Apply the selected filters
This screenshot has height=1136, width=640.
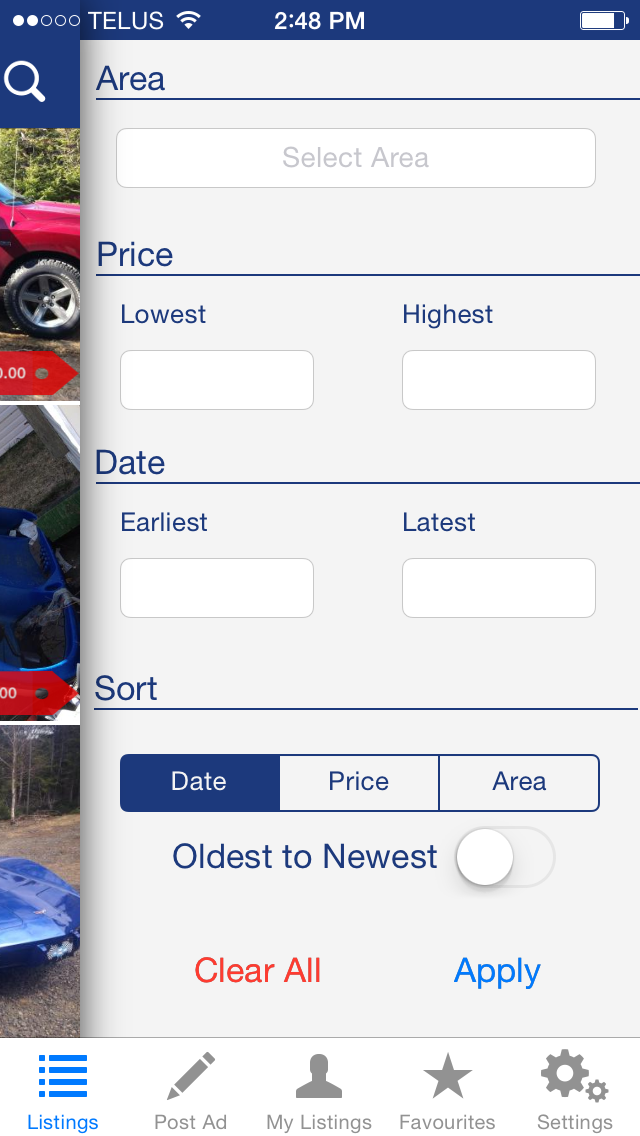[497, 970]
